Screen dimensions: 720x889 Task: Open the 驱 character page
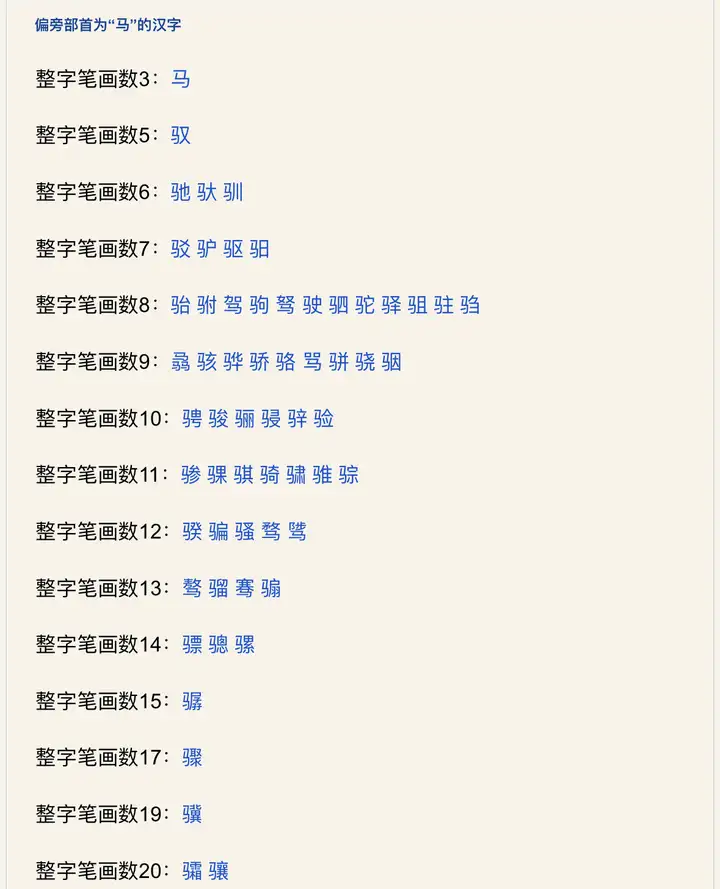click(233, 249)
